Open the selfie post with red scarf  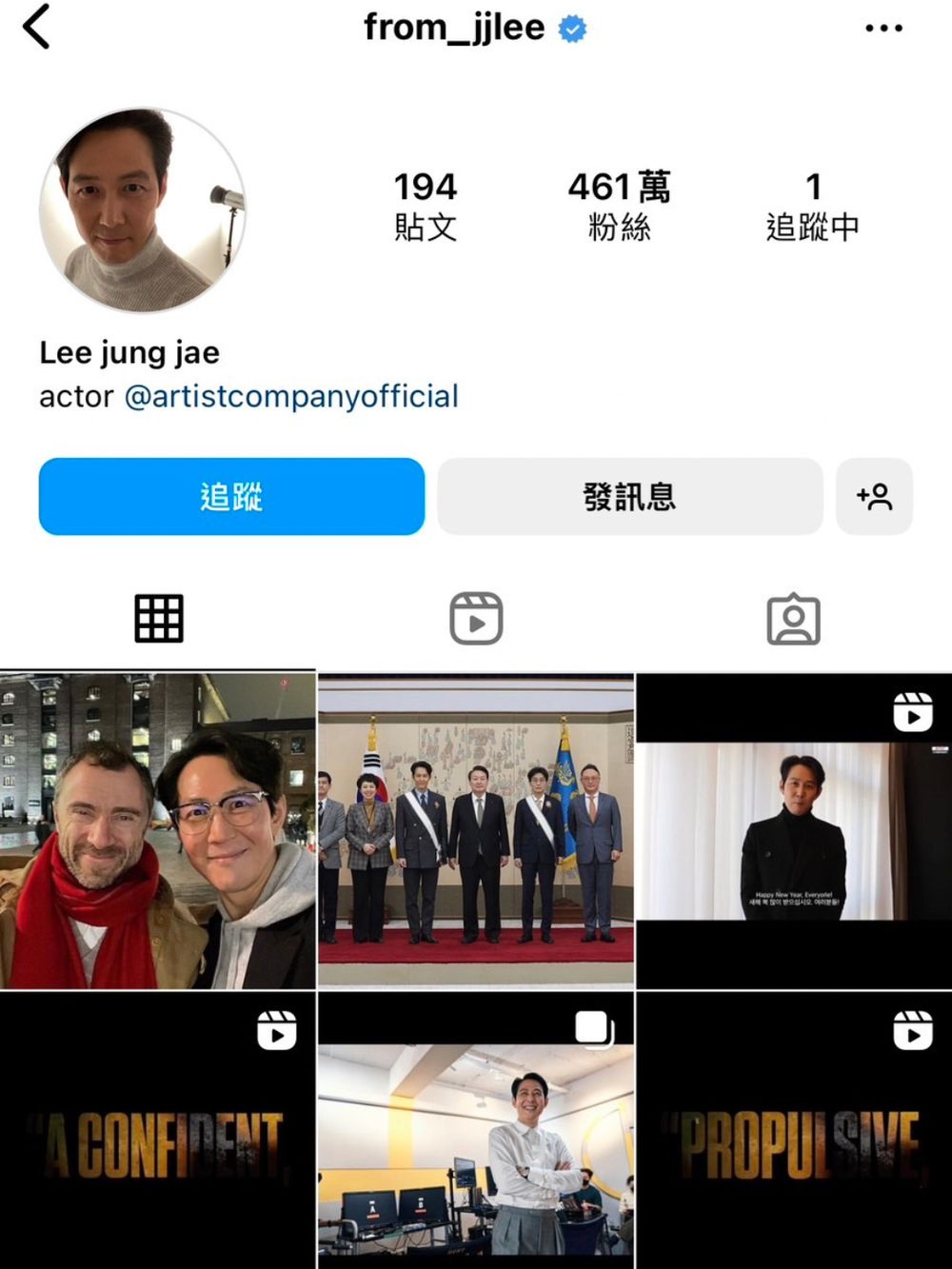(x=157, y=830)
